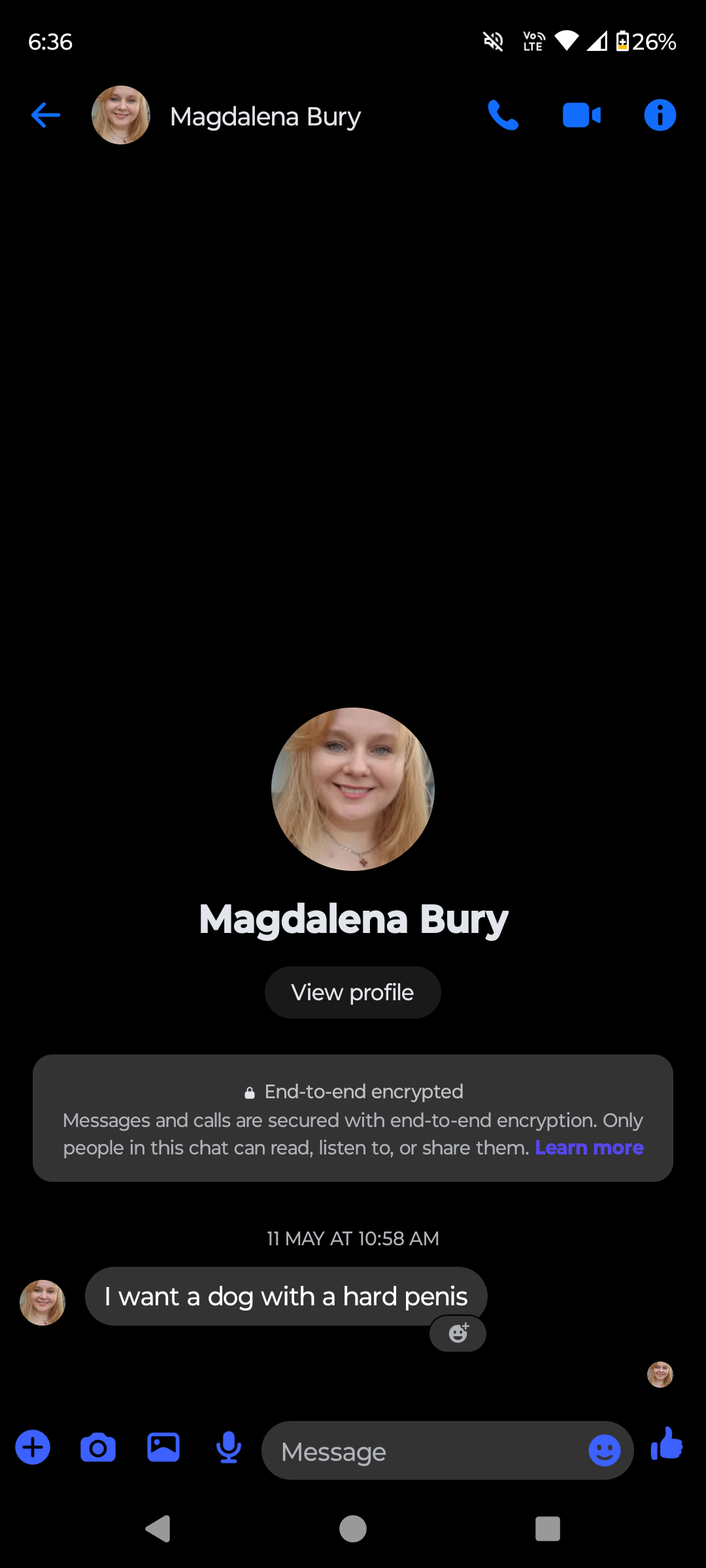
Task: Add a reaction to the message
Action: click(x=458, y=1333)
